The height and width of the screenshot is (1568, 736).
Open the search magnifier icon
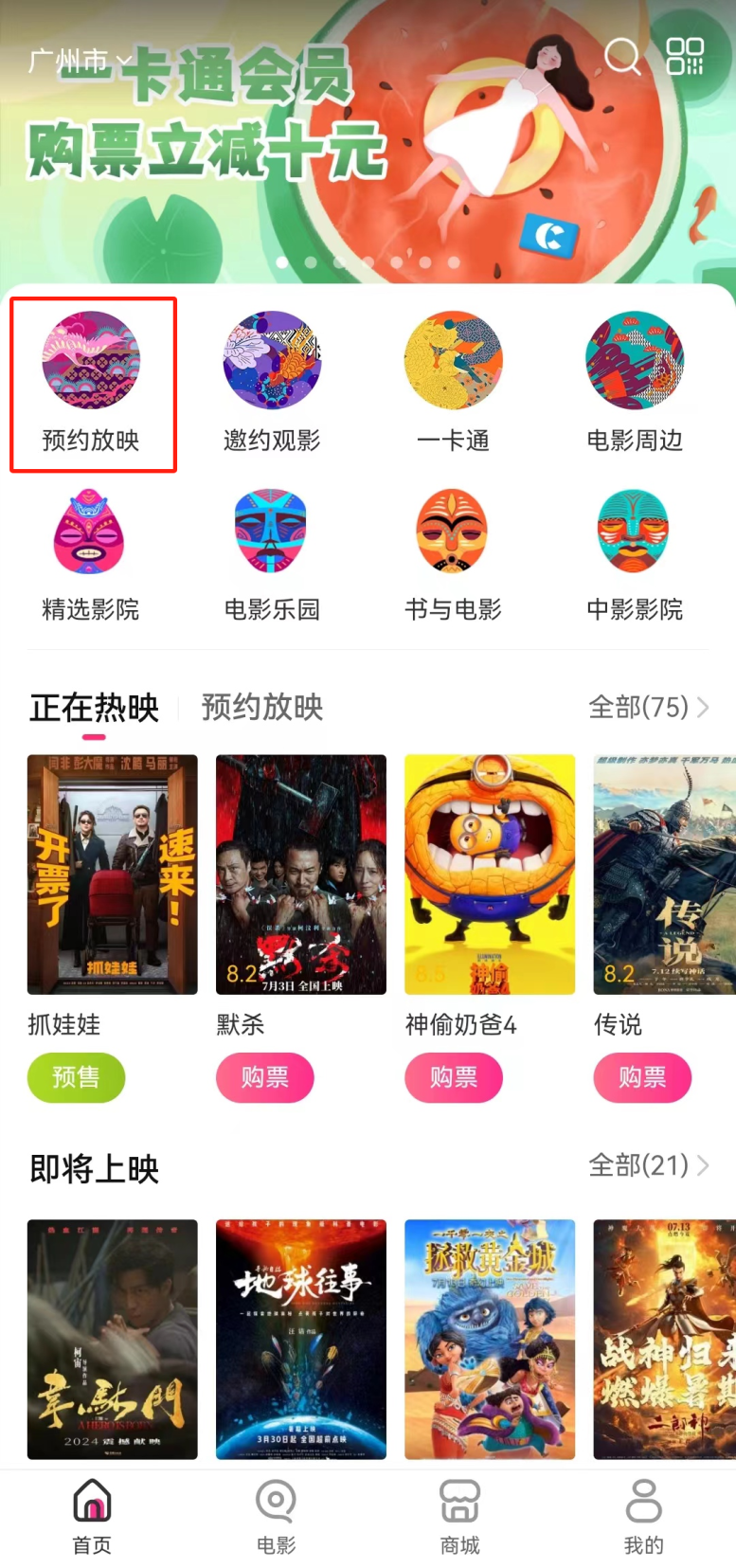(622, 57)
